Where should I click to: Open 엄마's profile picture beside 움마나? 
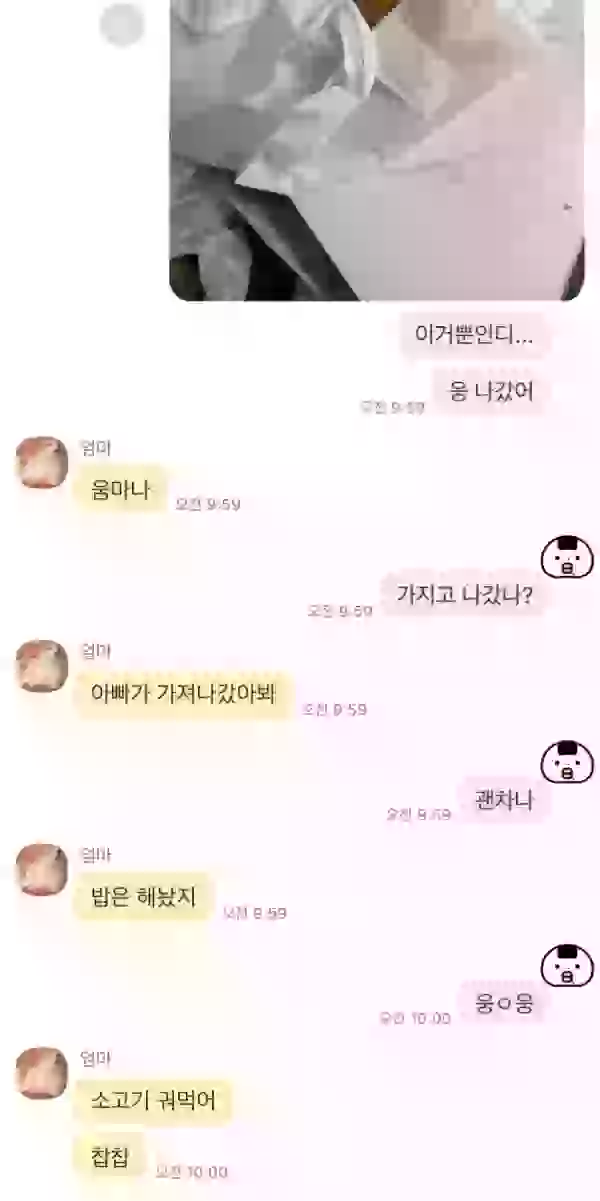42,462
